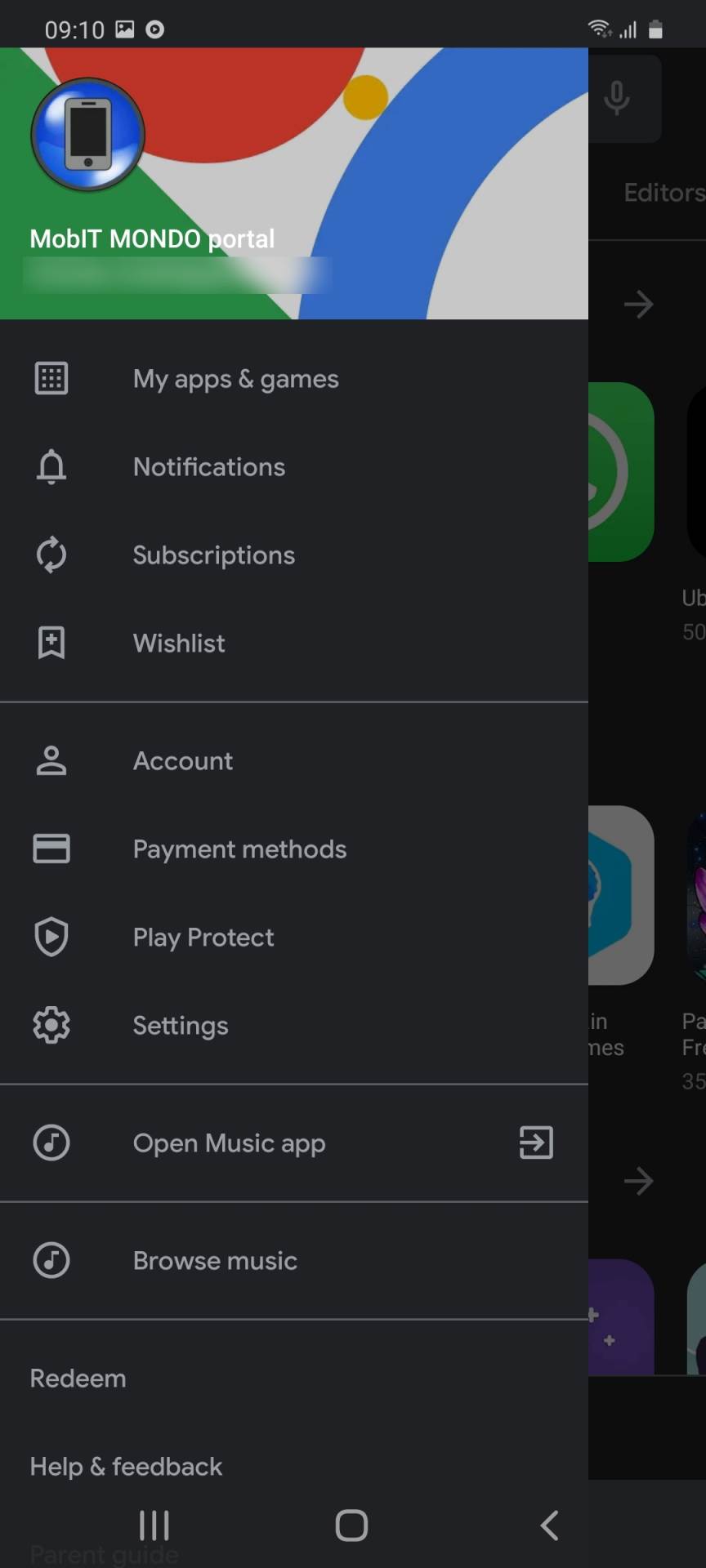Tap the top-right arrow to see more apps
This screenshot has height=1568, width=706.
(x=639, y=304)
